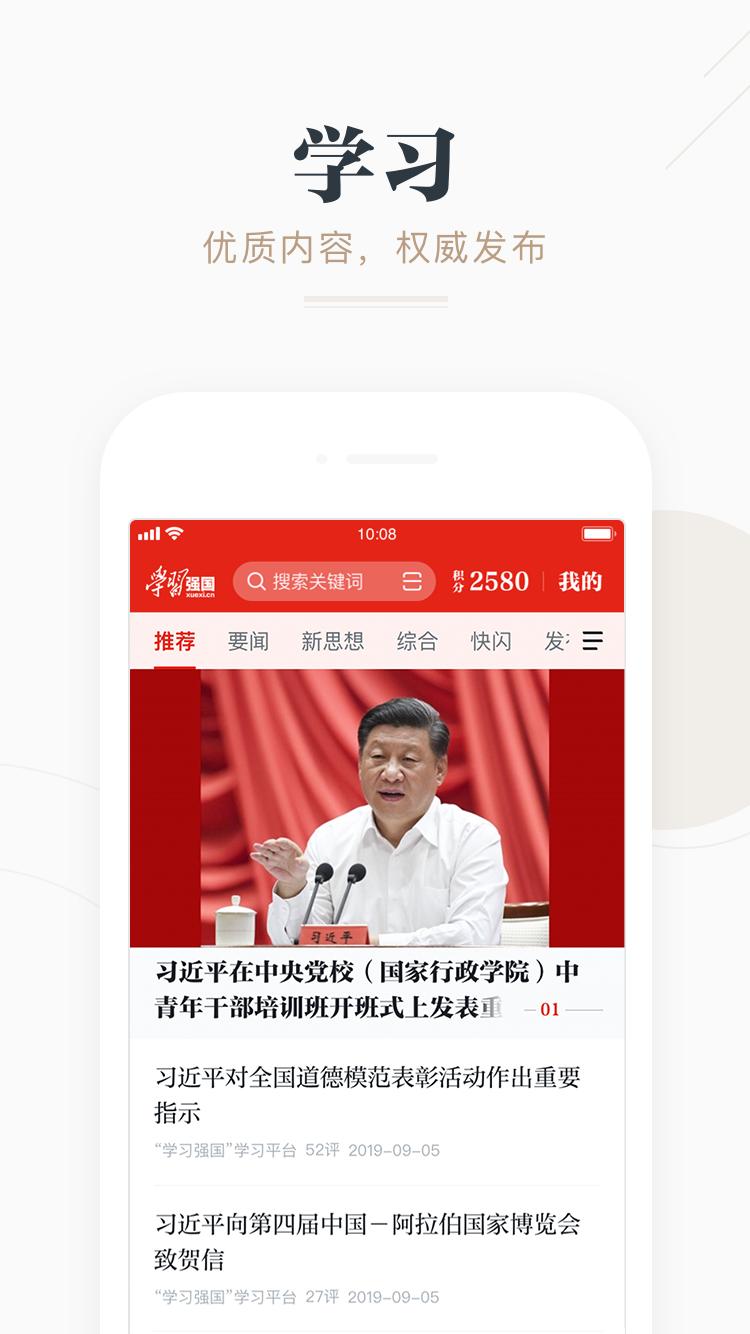Open the channel list via hamburger icon
Viewport: 750px width, 1334px height.
(592, 641)
